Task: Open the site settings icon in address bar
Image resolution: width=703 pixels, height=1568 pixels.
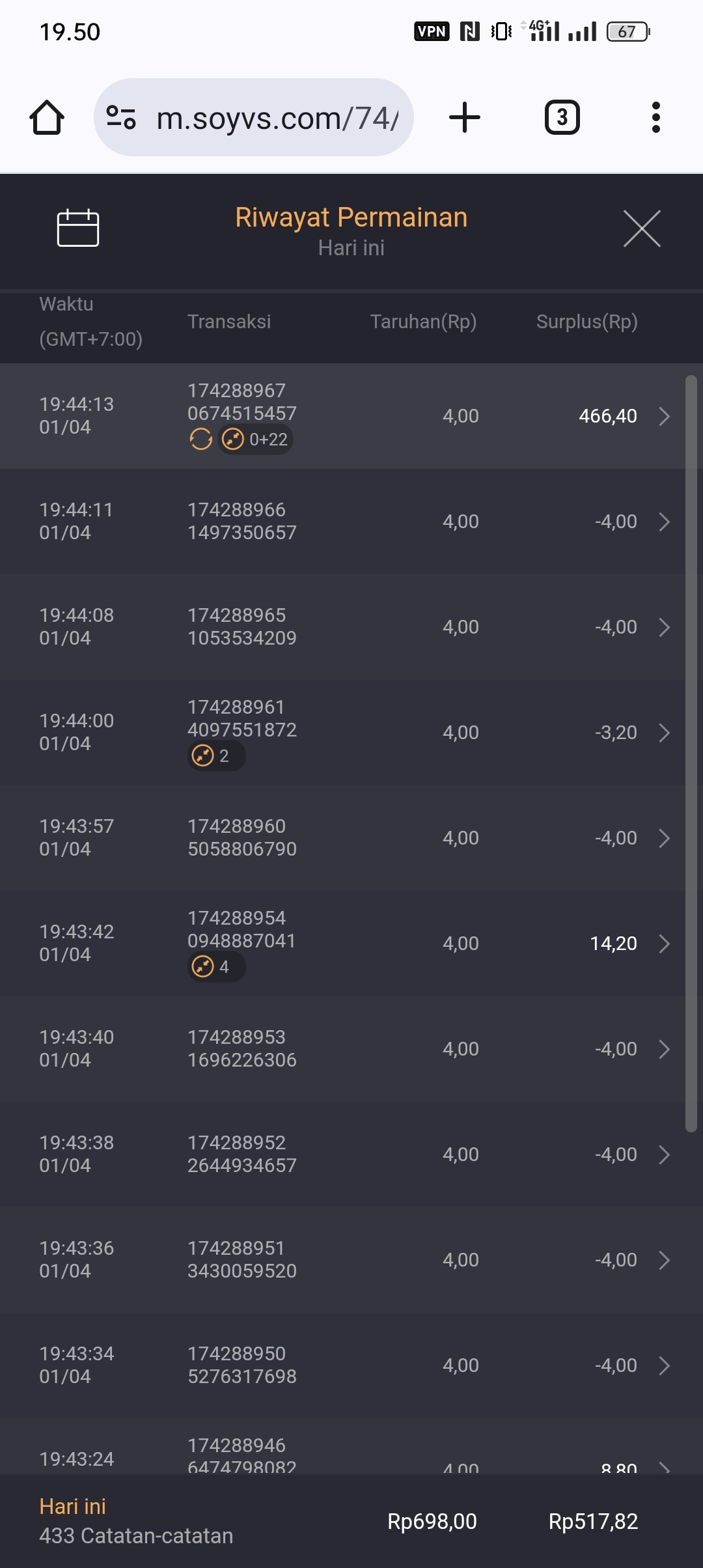Action: pos(121,118)
